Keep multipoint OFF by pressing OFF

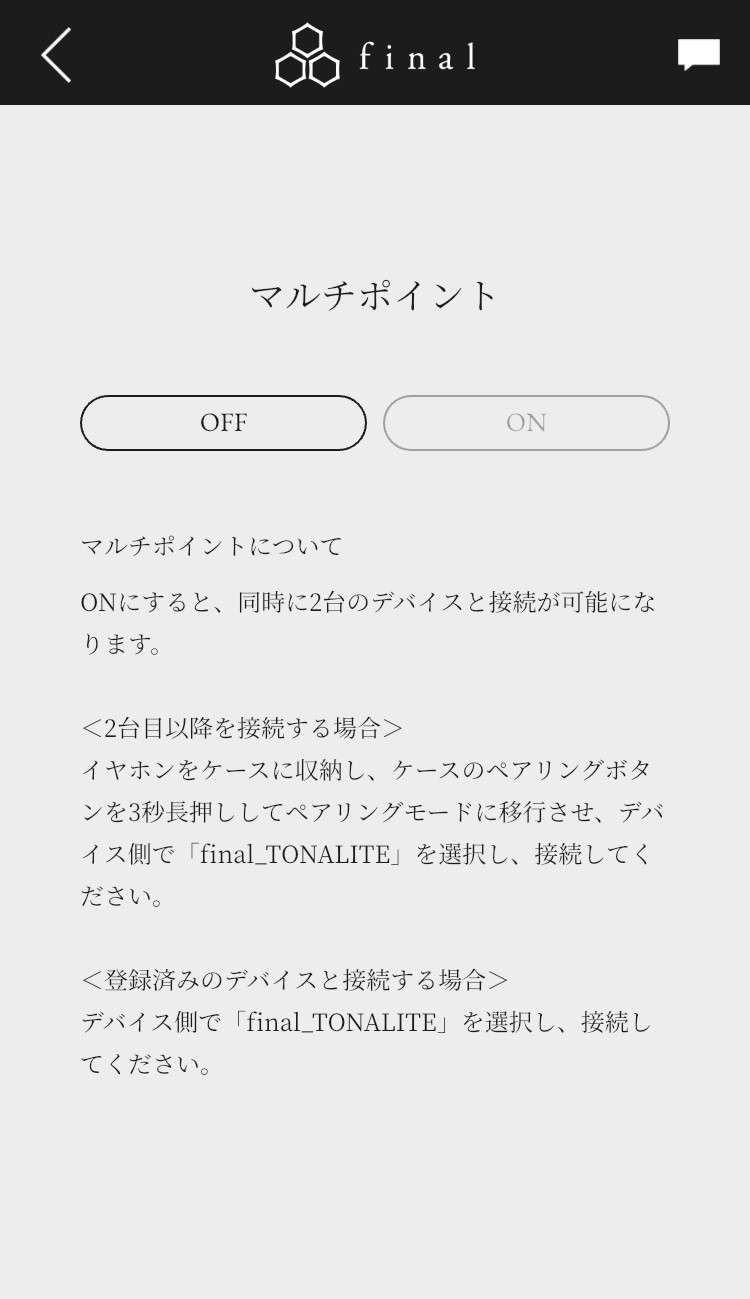pos(222,422)
